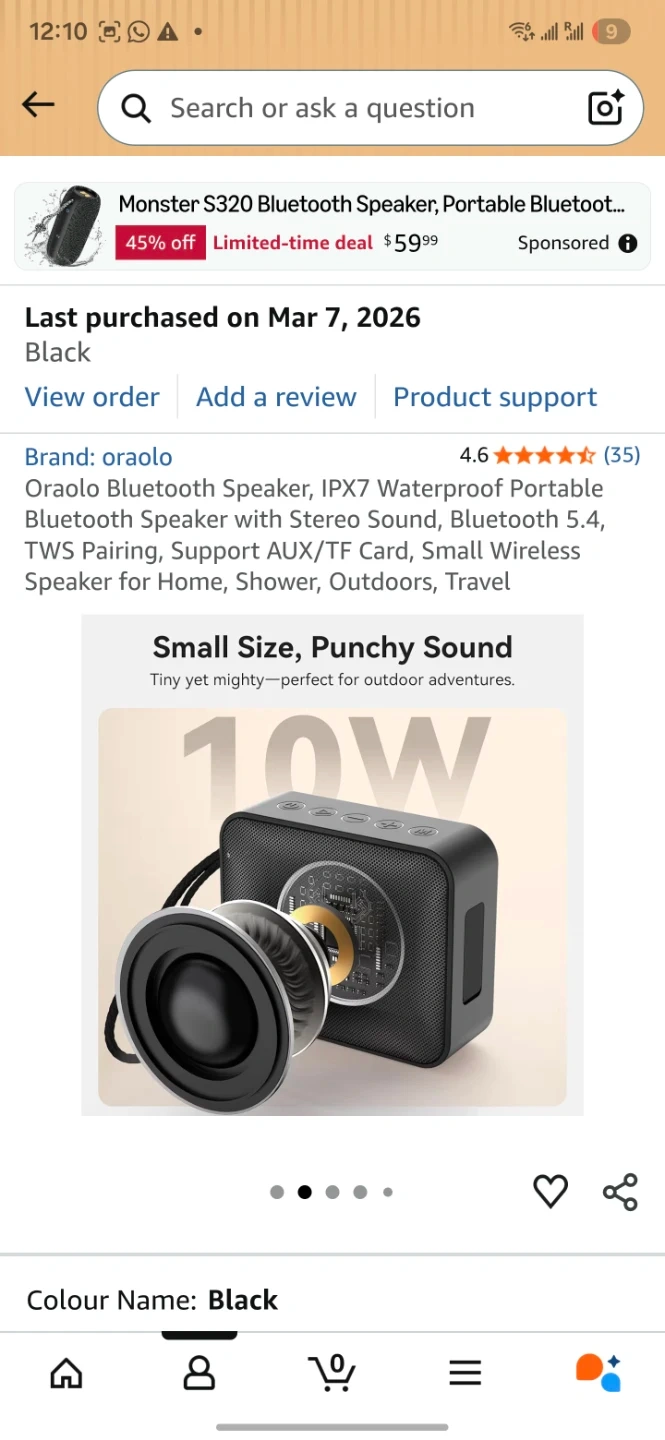Viewport: 665px width, 1440px height.
Task: Visit the Brand: oraolo store link
Action: pos(98,457)
